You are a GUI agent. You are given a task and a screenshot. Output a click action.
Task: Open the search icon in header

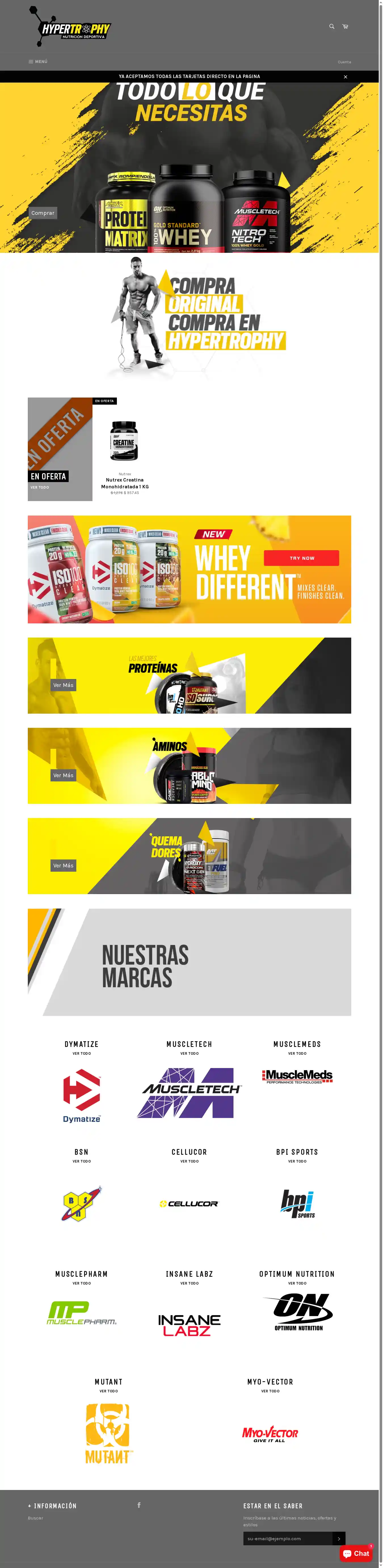pos(332,26)
